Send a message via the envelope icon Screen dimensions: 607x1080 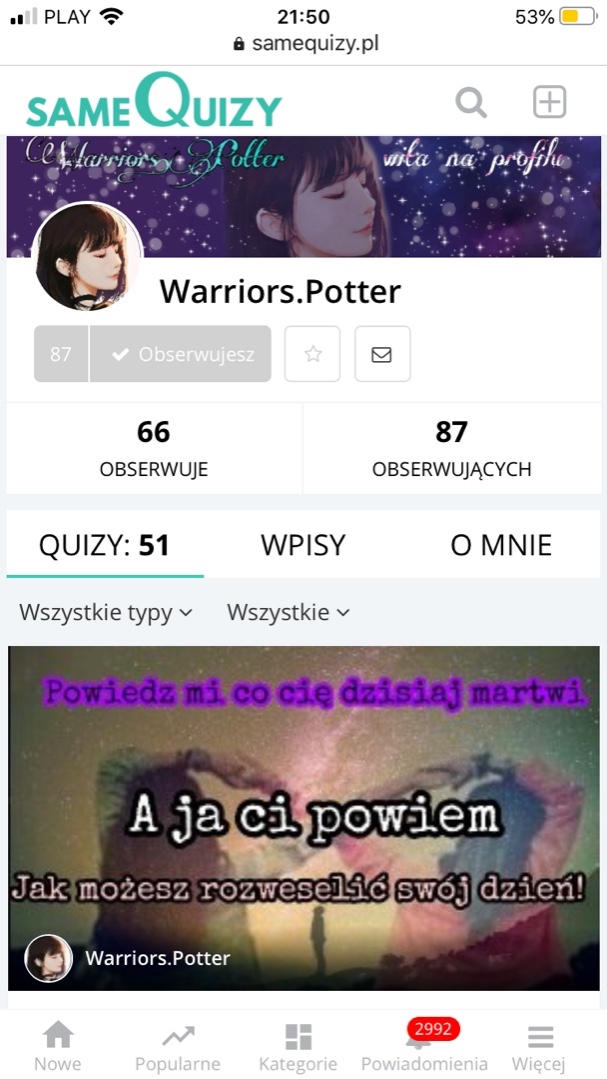[x=382, y=354]
